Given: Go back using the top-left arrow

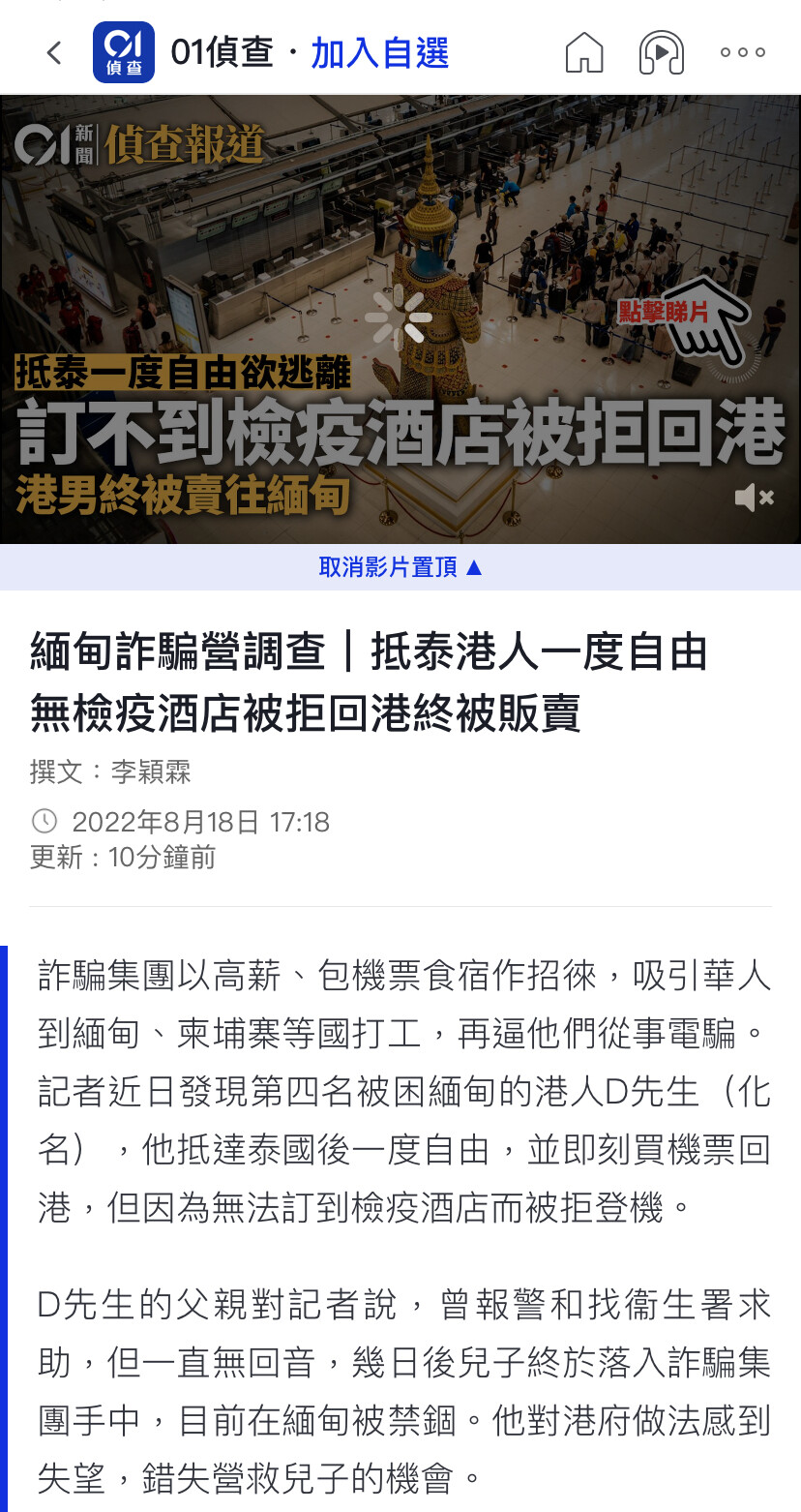Looking at the screenshot, I should point(54,52).
